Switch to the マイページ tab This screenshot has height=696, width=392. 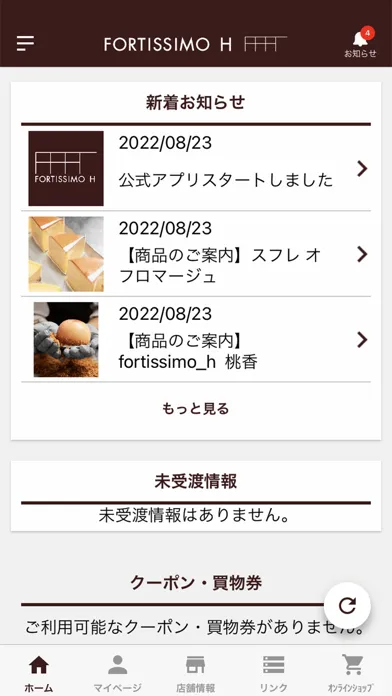pos(117,673)
